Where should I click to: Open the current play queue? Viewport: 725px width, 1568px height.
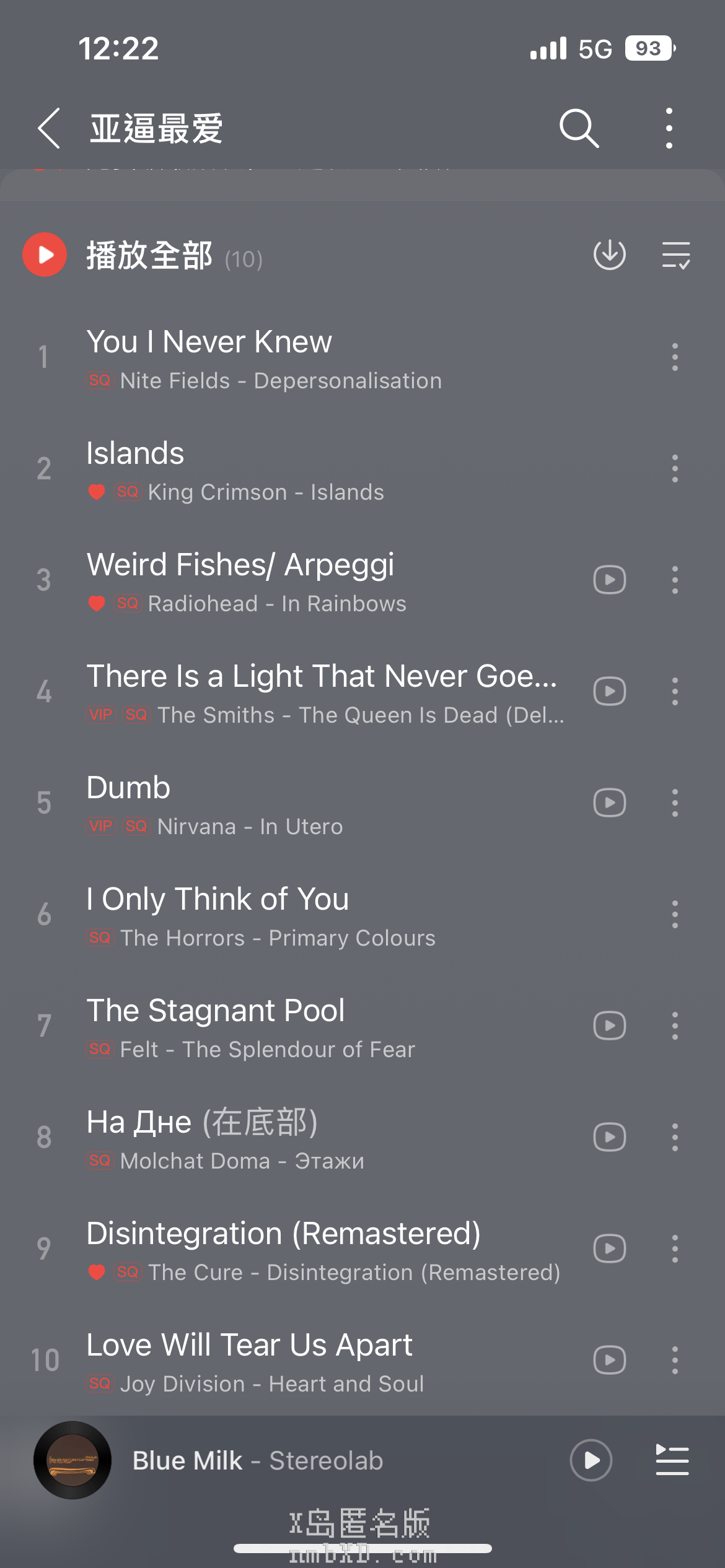tap(672, 1460)
